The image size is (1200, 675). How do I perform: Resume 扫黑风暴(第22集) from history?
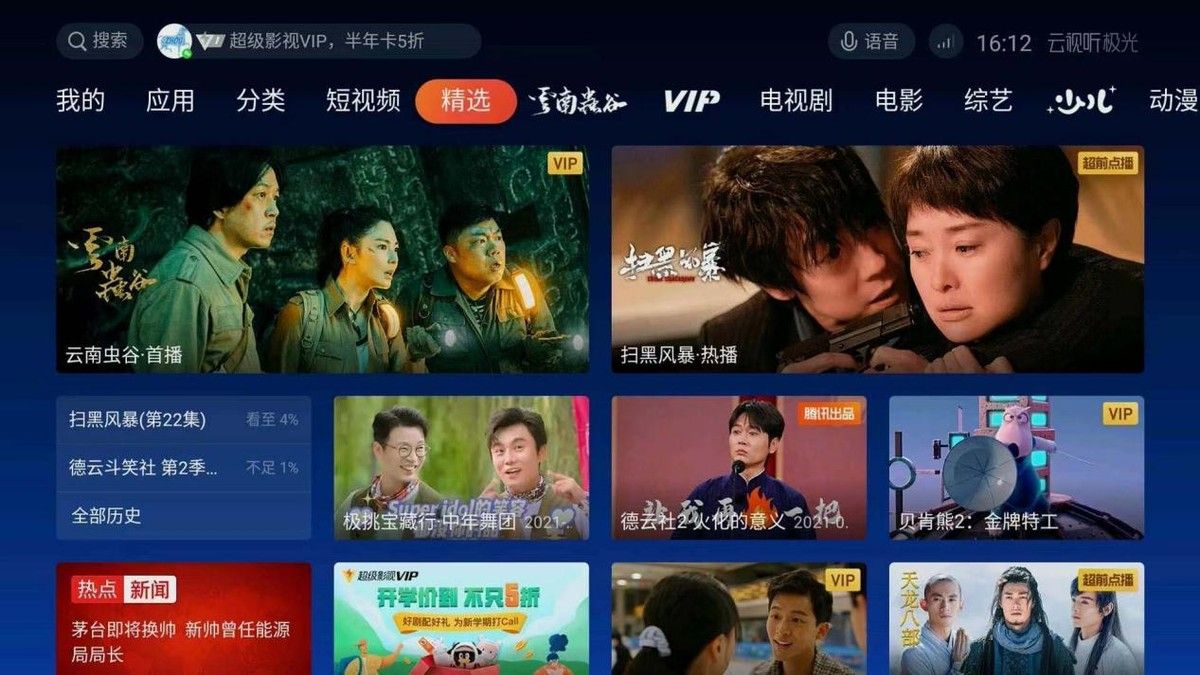[x=183, y=420]
